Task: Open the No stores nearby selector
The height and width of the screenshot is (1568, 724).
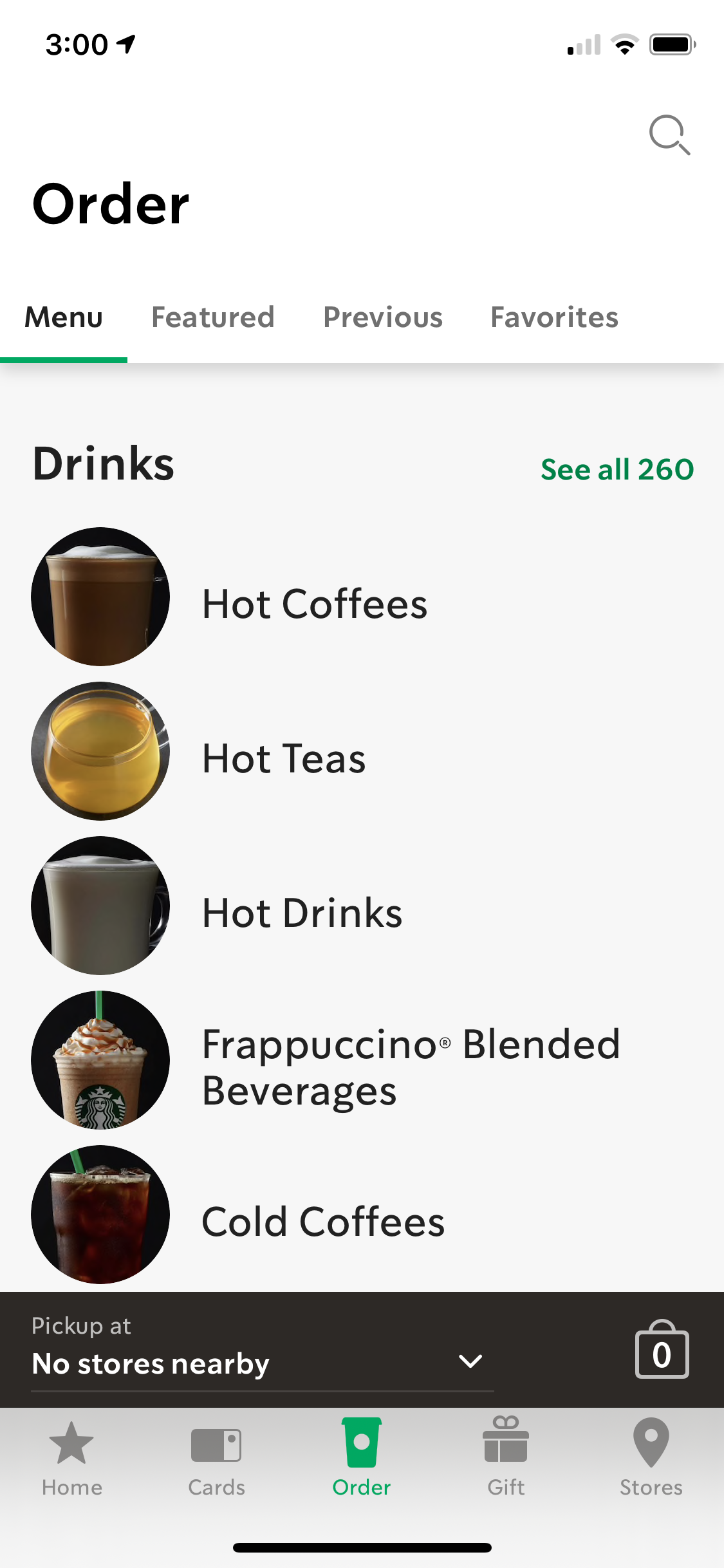Action: tap(151, 1362)
